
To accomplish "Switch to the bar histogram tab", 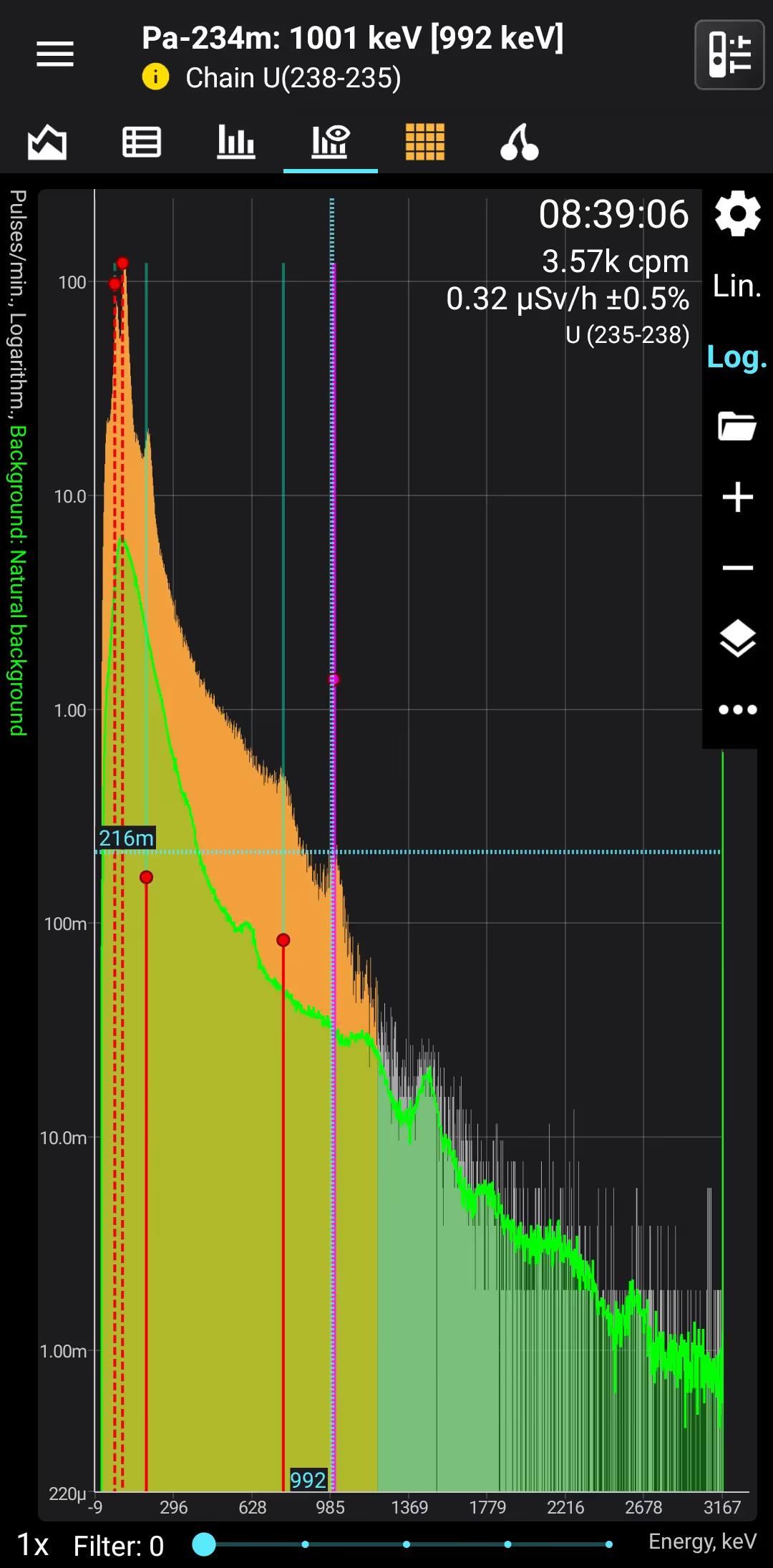I will (x=236, y=142).
